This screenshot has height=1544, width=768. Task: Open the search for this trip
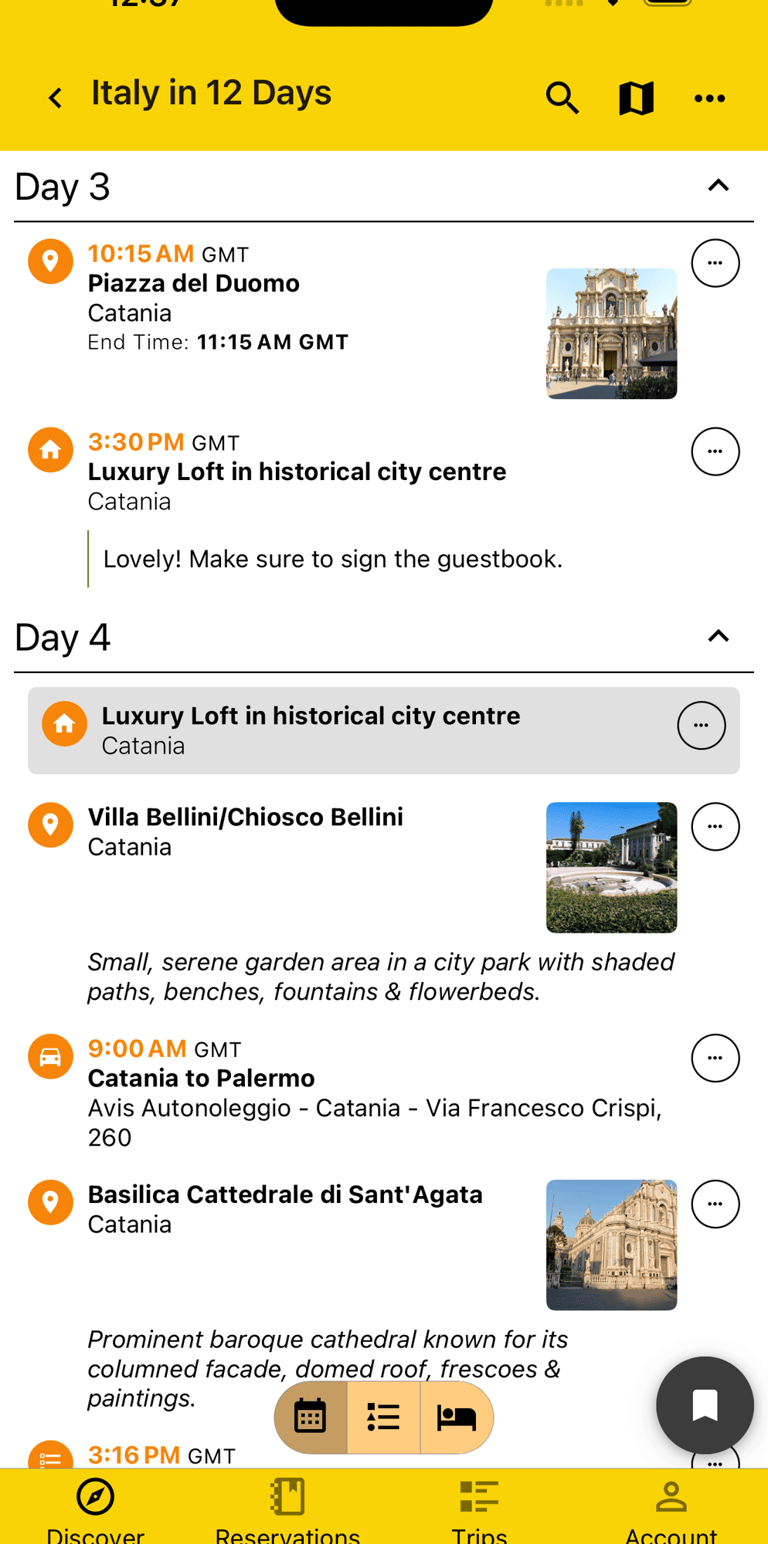pyautogui.click(x=563, y=98)
